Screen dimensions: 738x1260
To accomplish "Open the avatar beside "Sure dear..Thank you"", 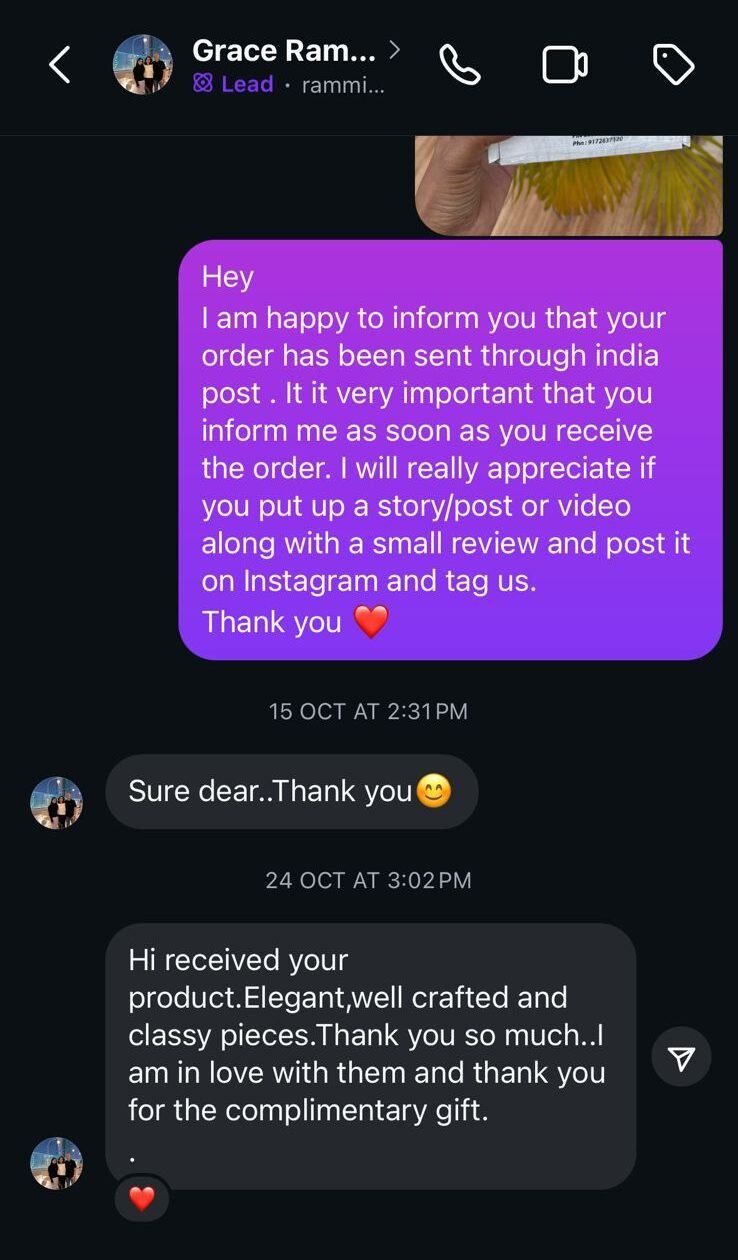I will pyautogui.click(x=57, y=803).
